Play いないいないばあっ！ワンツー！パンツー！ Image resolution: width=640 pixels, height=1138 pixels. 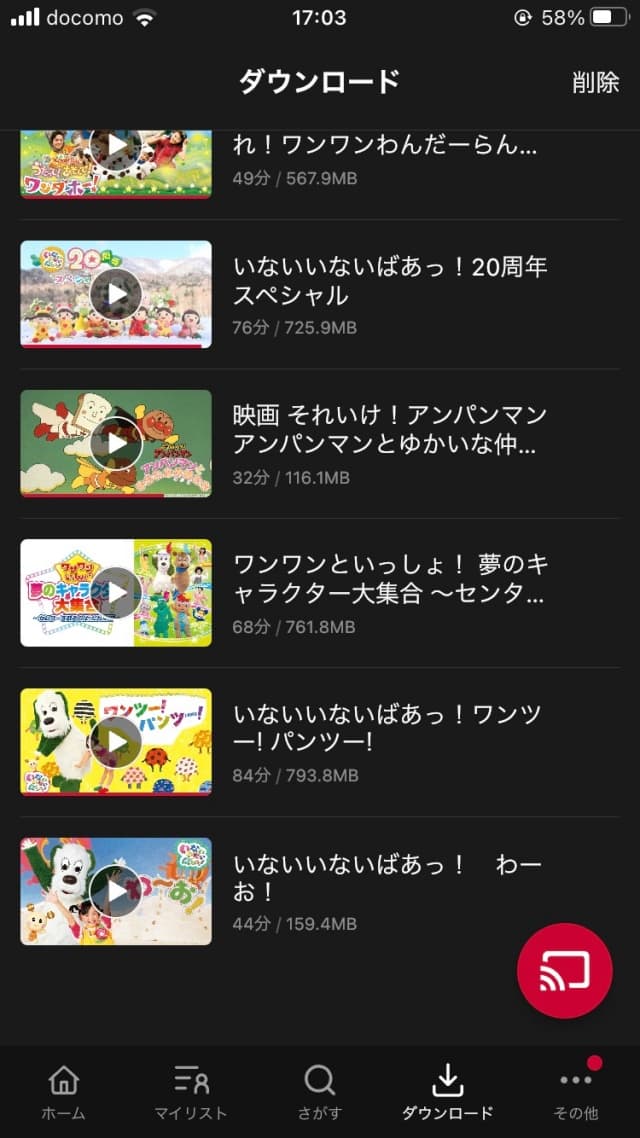[x=116, y=741]
